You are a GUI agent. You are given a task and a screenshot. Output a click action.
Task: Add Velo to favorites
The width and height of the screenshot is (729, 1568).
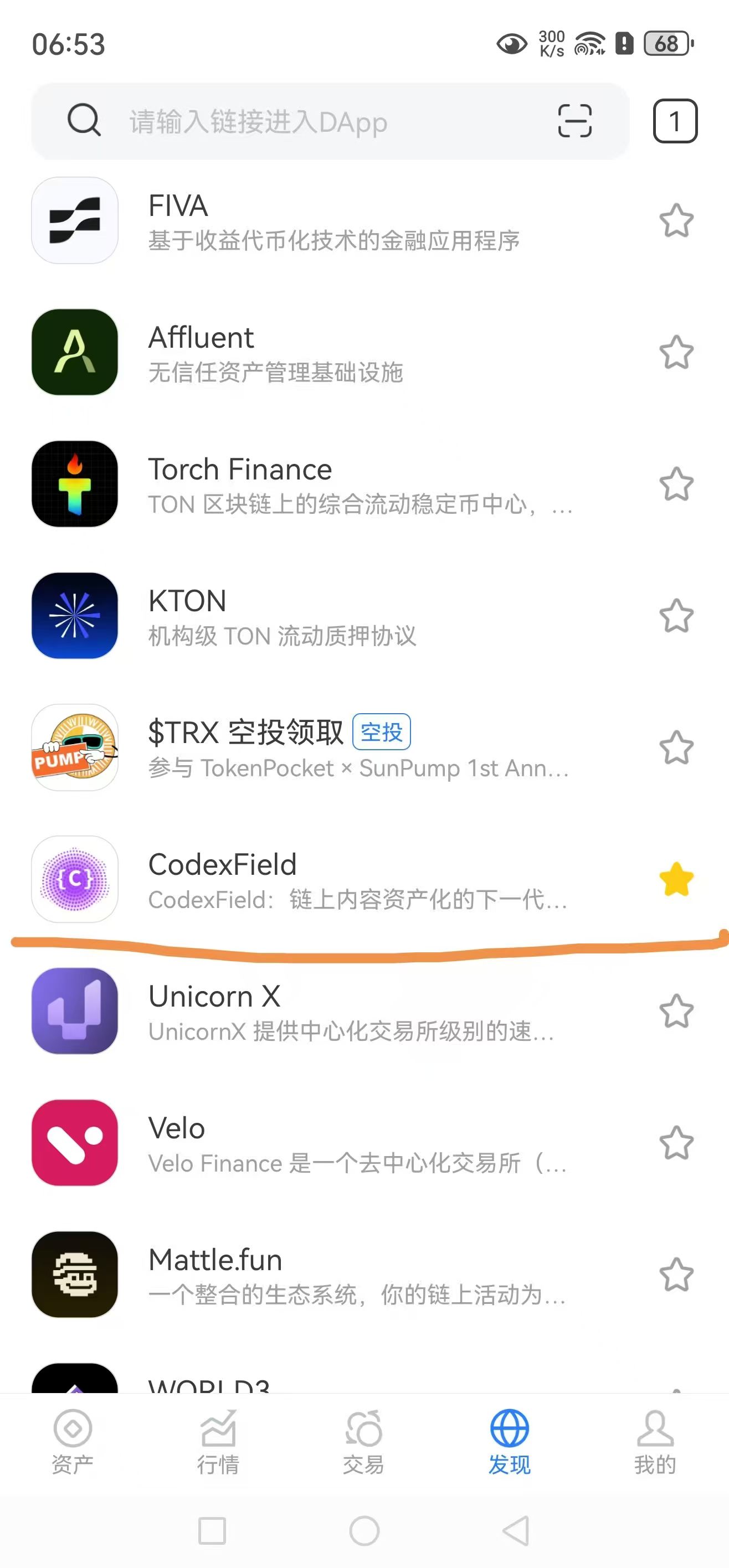point(676,1143)
